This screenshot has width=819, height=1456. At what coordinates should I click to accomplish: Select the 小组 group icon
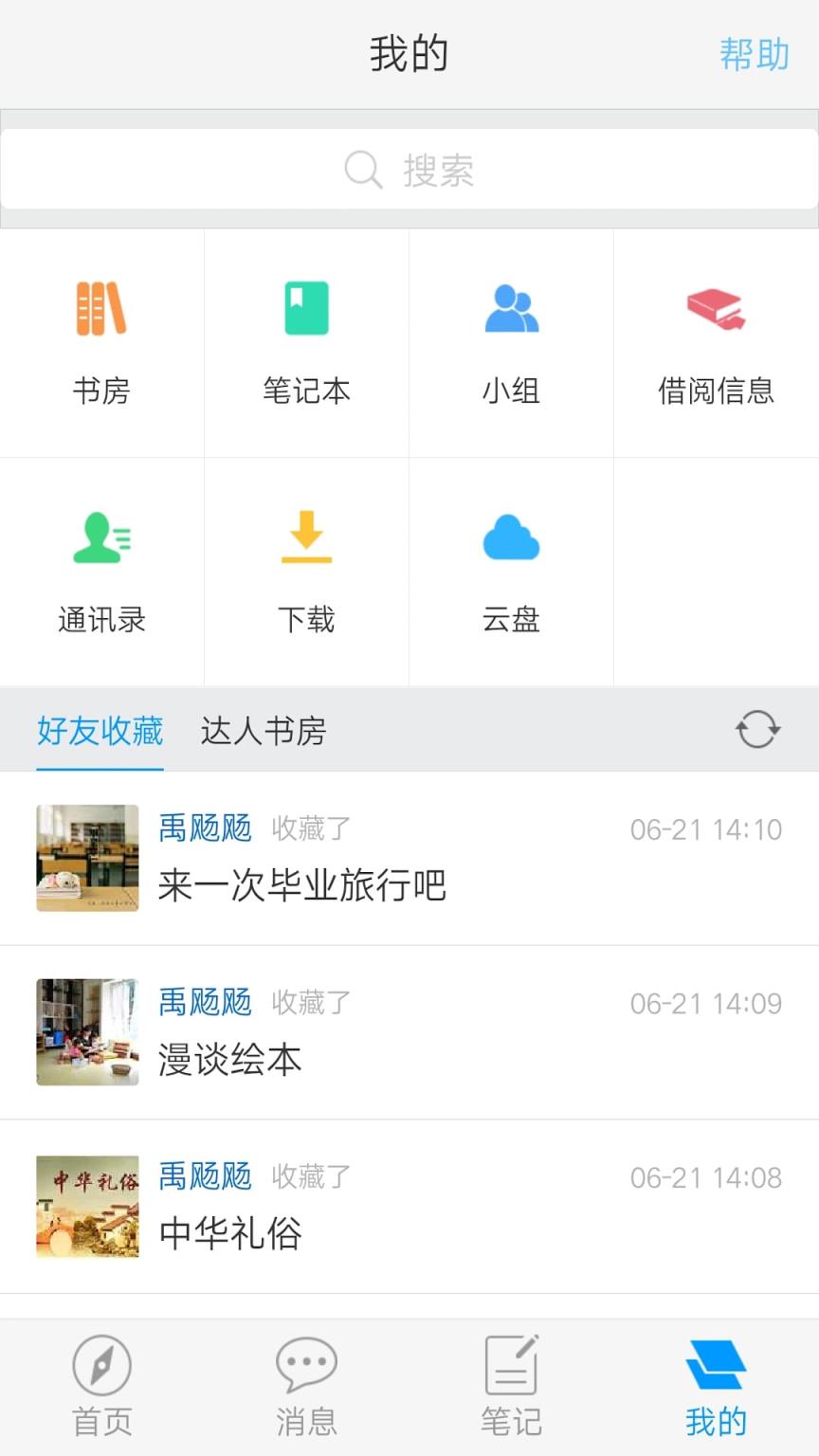tap(511, 343)
